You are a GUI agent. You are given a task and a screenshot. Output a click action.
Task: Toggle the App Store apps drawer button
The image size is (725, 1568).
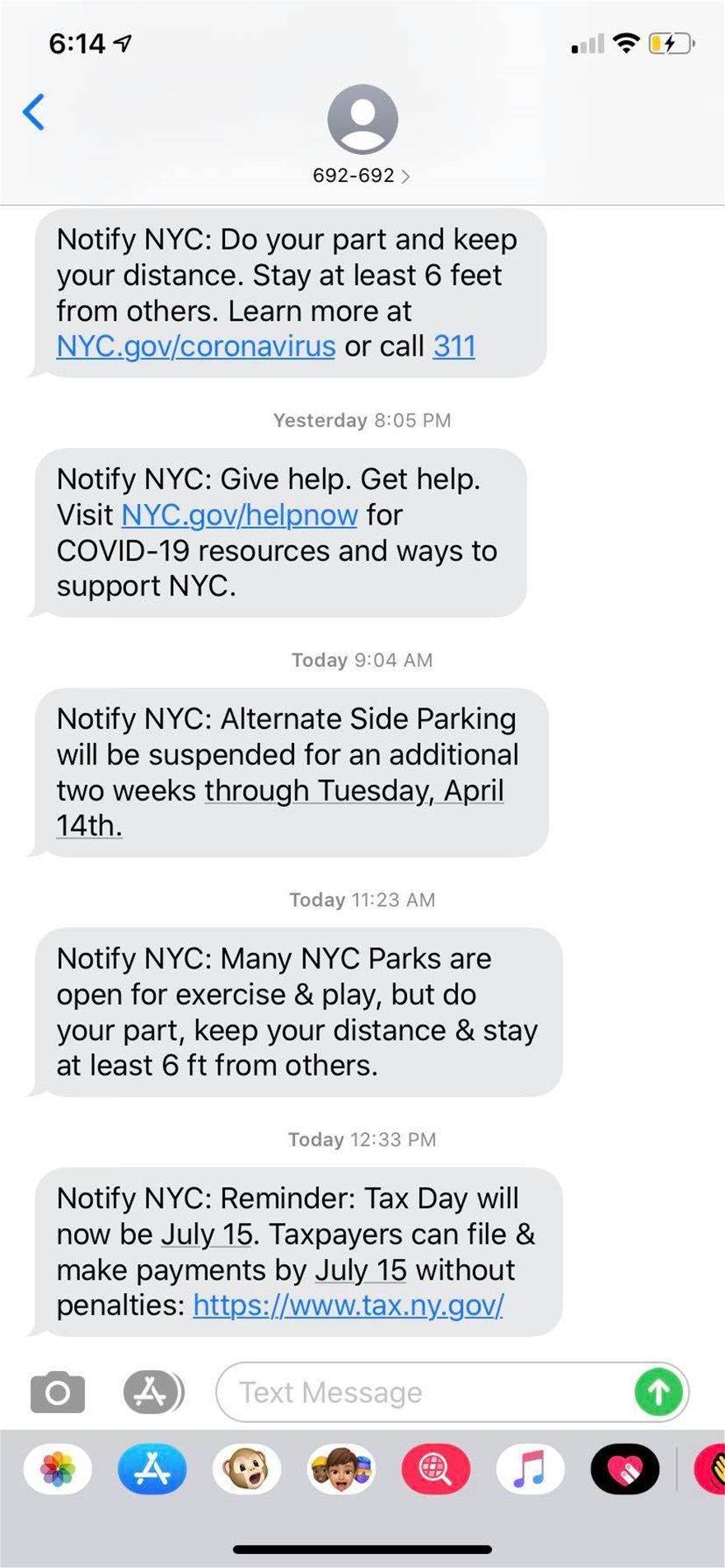(x=153, y=1393)
